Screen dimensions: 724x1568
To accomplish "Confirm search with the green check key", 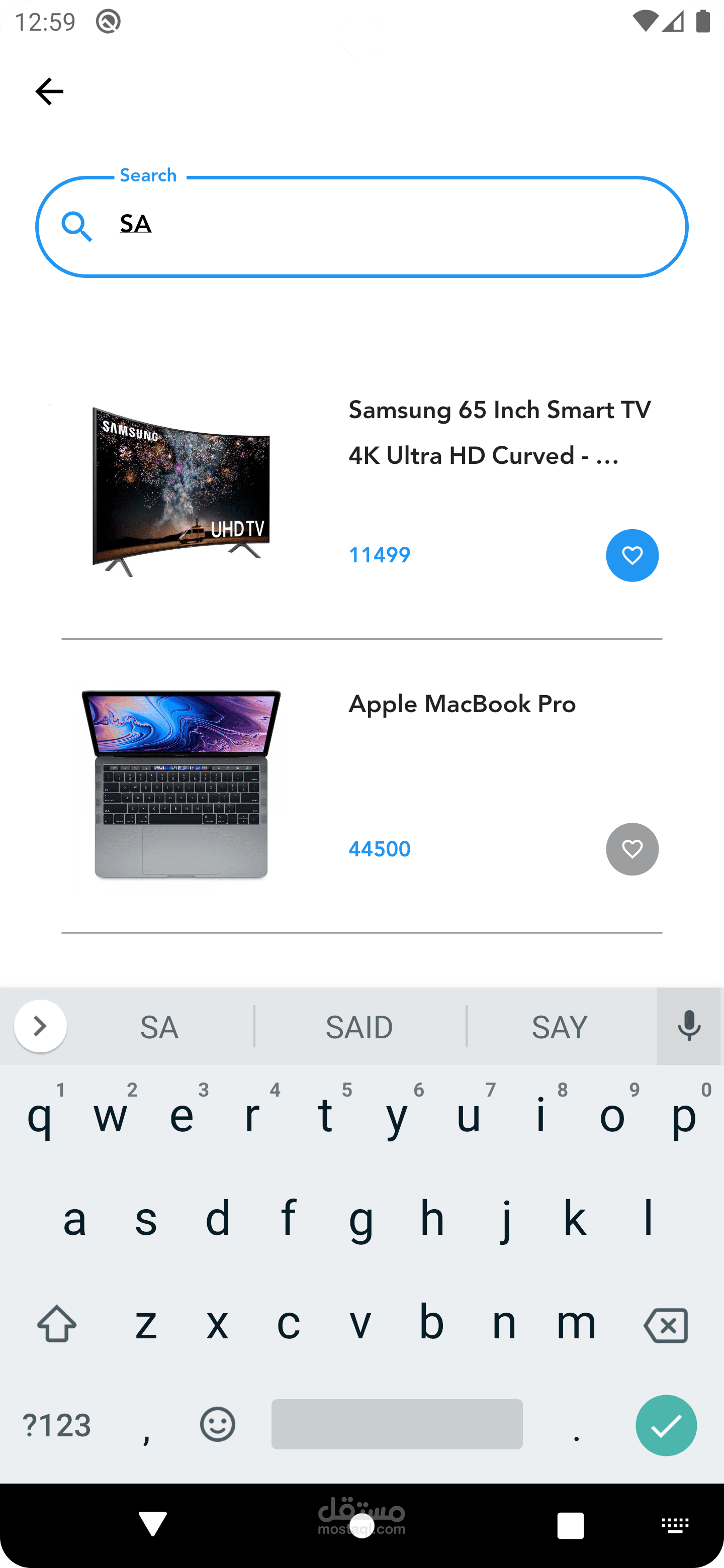I will [666, 1425].
